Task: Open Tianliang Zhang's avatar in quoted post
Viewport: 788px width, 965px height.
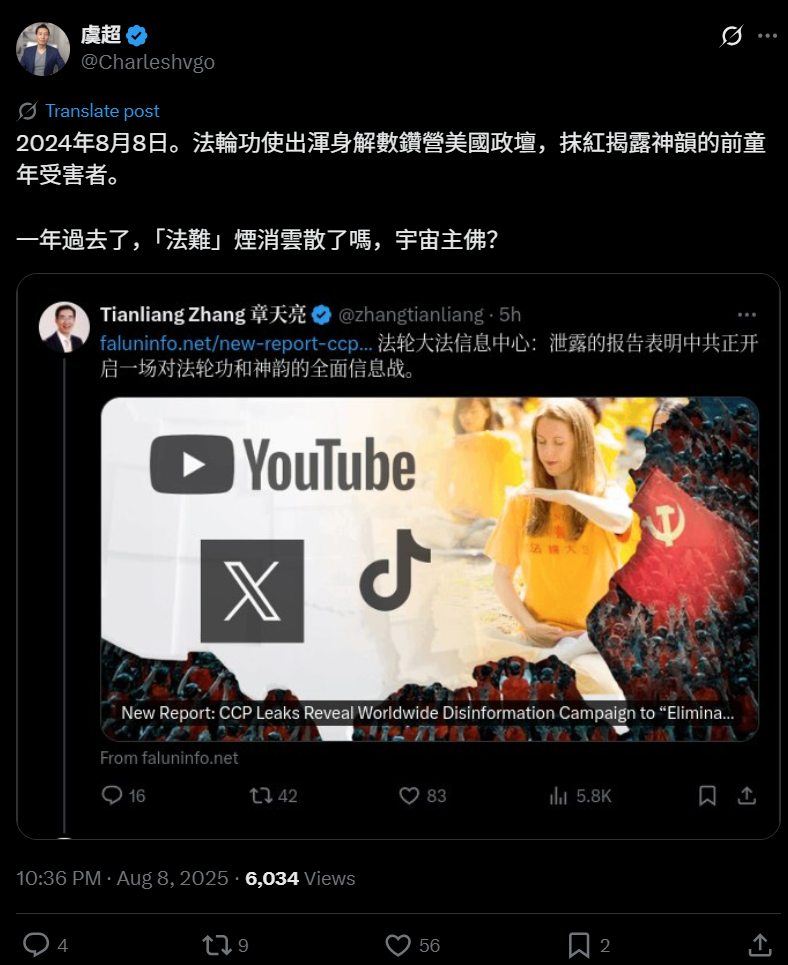Action: coord(64,327)
